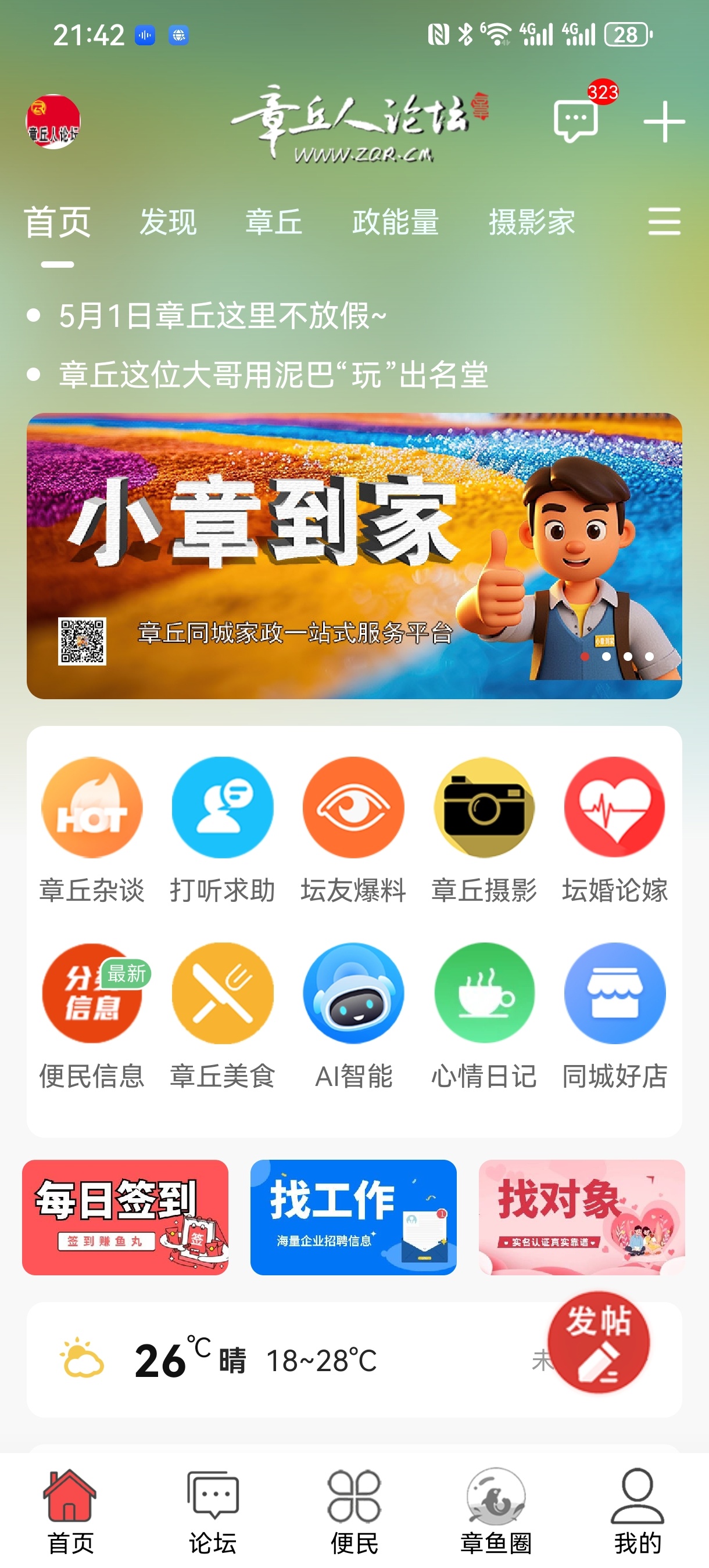709x1568 pixels.
Task: Read the headline 5月1日章丘这里不放假~
Action: tap(223, 316)
